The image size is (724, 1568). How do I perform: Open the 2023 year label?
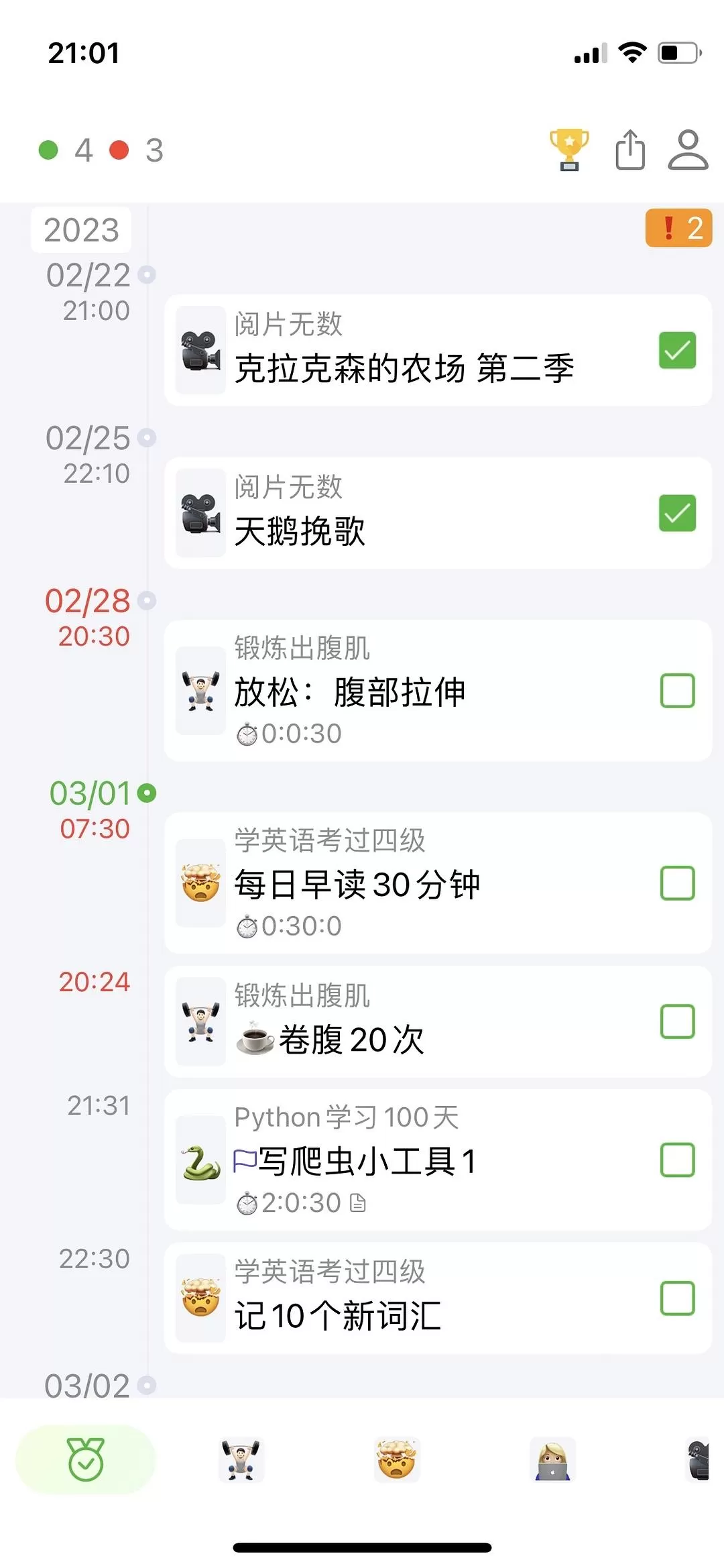81,230
